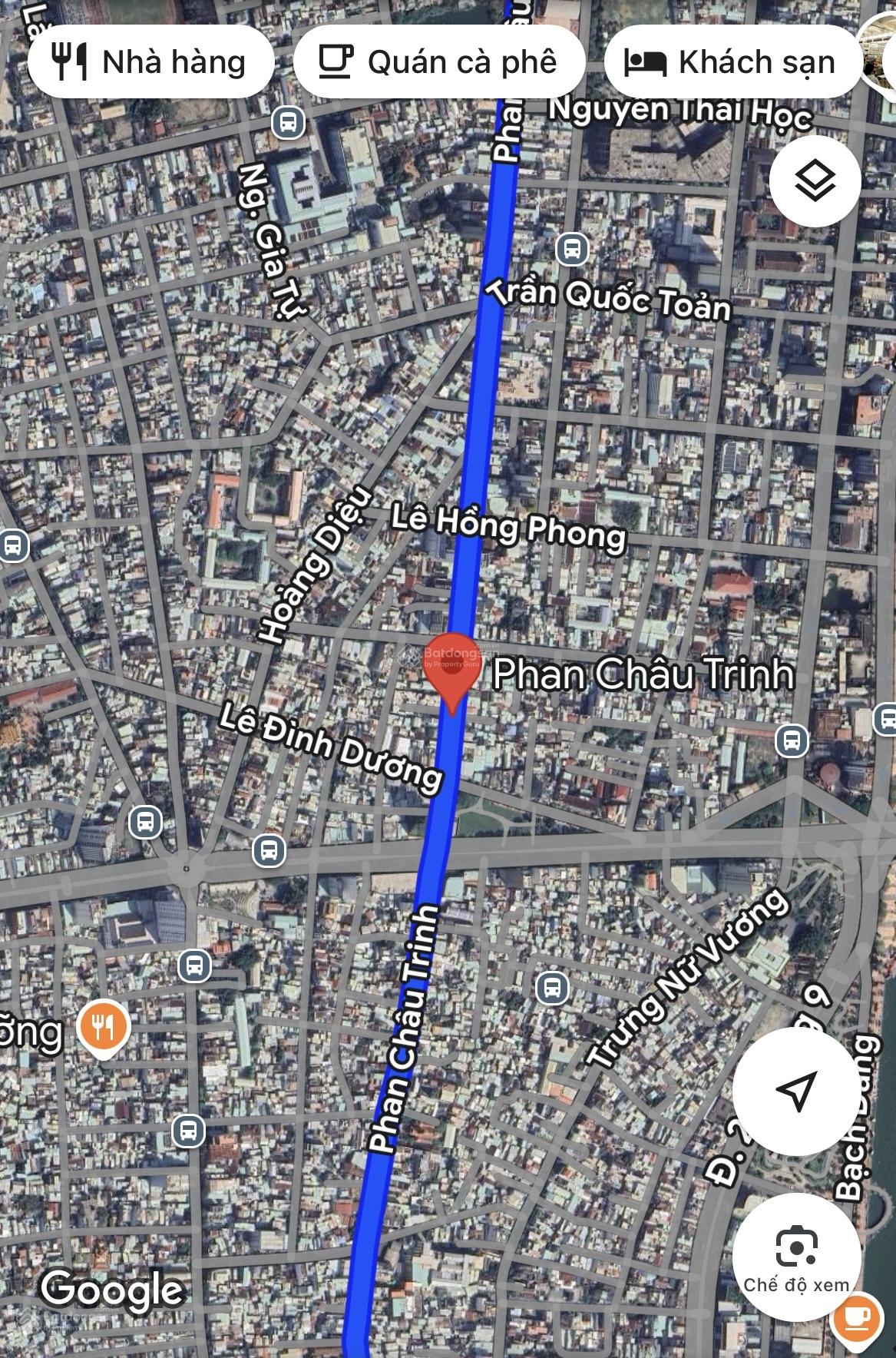Select the Nhà hàng filter chip
This screenshot has width=896, height=1358.
pos(150,62)
